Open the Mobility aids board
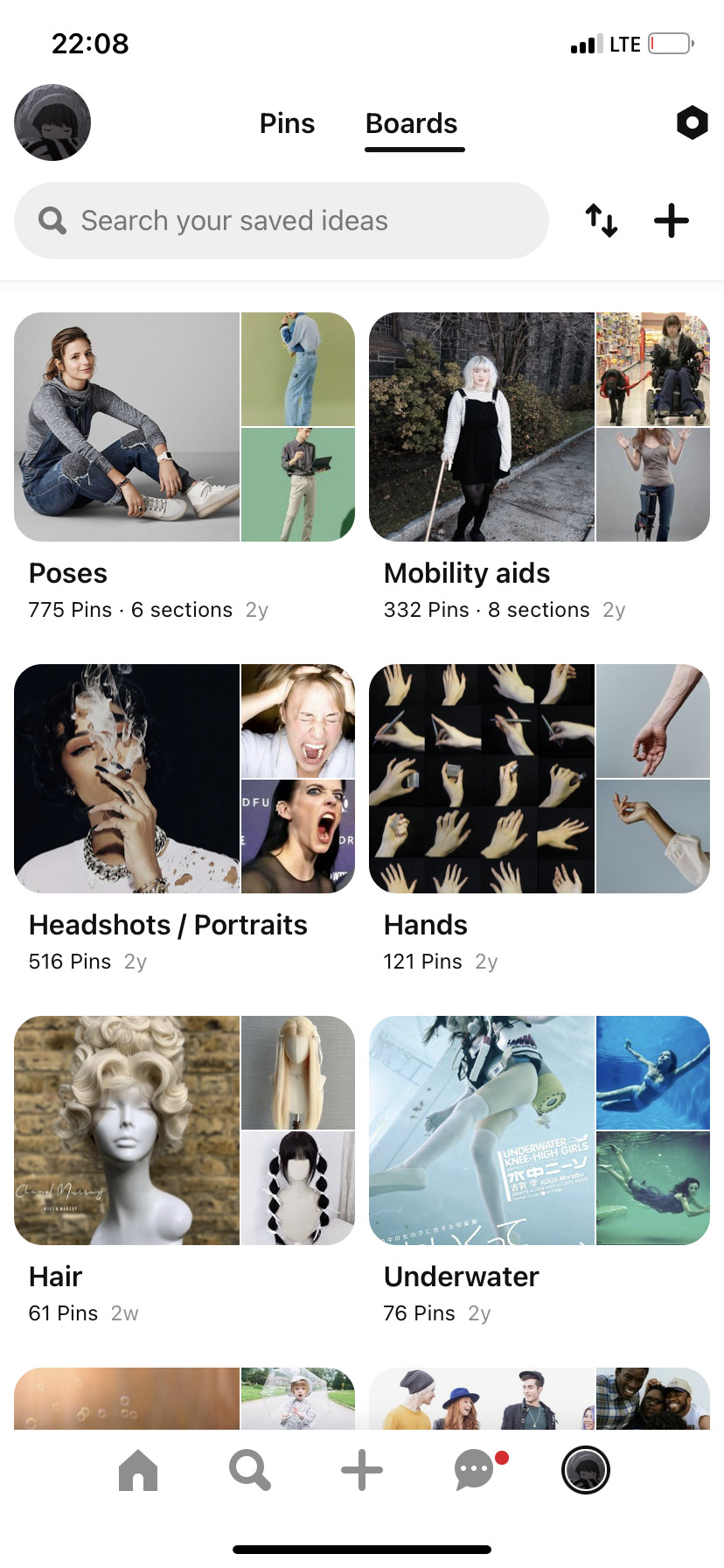This screenshot has height=1568, width=724. pos(540,428)
